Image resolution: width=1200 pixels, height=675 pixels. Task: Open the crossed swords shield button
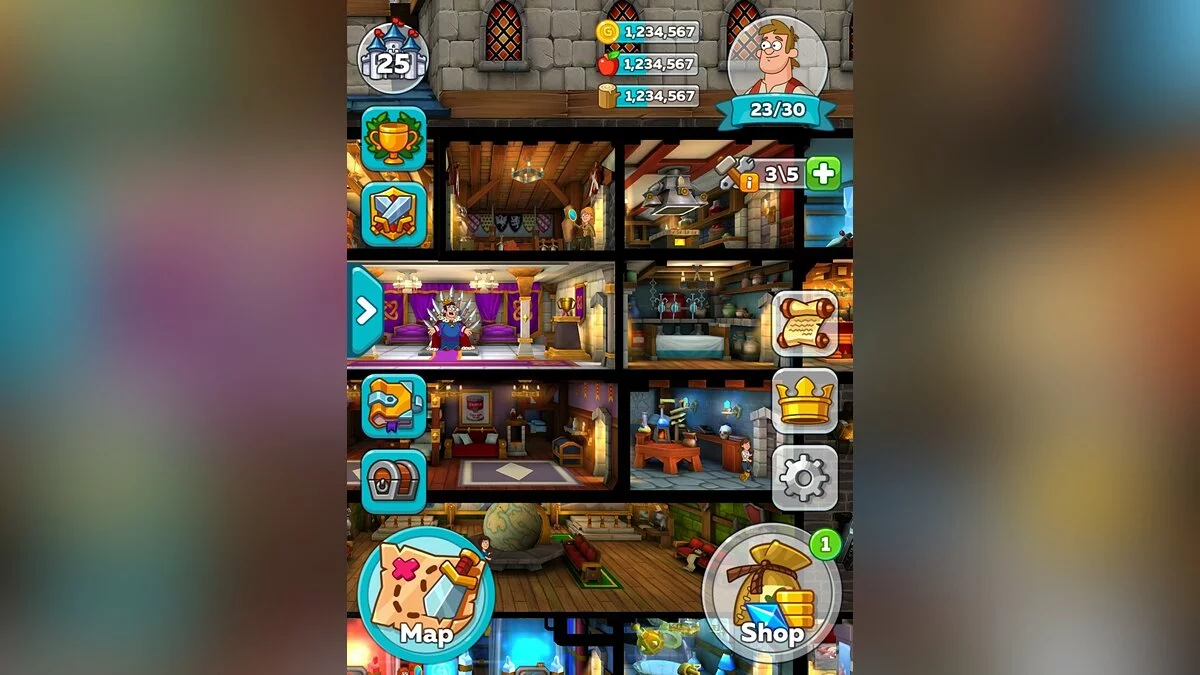(394, 214)
